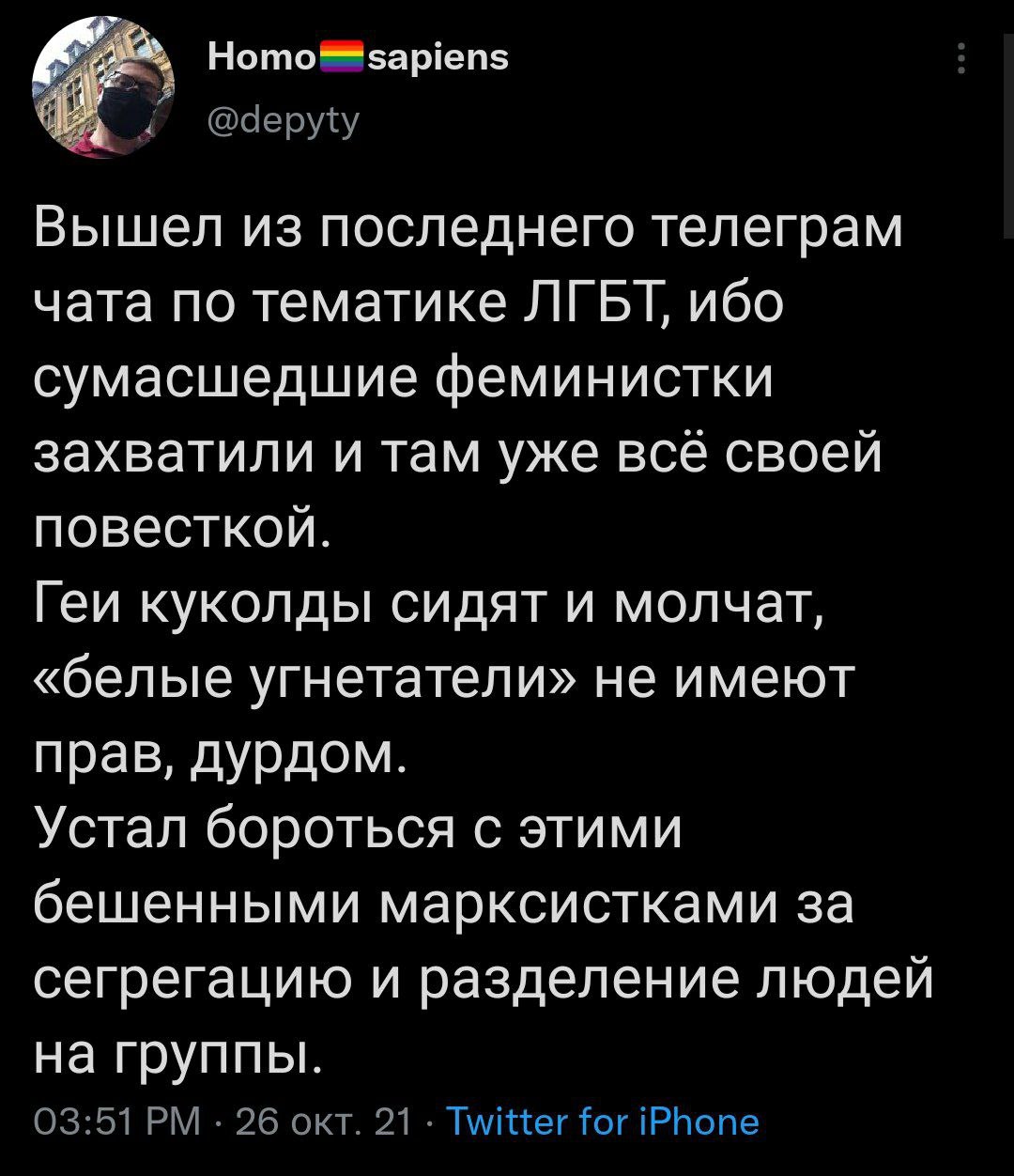1014x1176 pixels.
Task: Tap the Twitter for iPhone source link
Action: click(x=601, y=1122)
